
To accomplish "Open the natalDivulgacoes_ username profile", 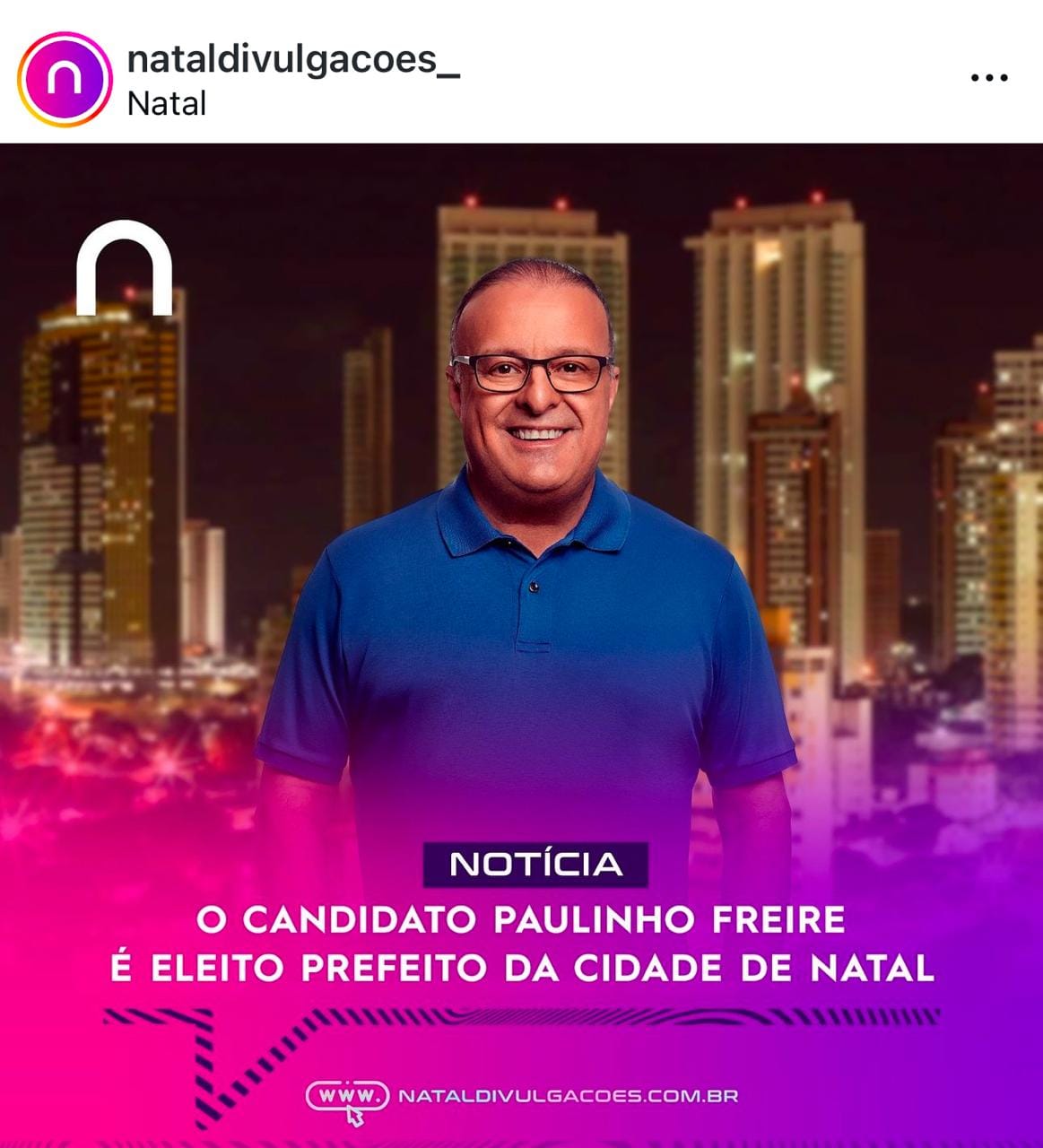I will (x=293, y=59).
